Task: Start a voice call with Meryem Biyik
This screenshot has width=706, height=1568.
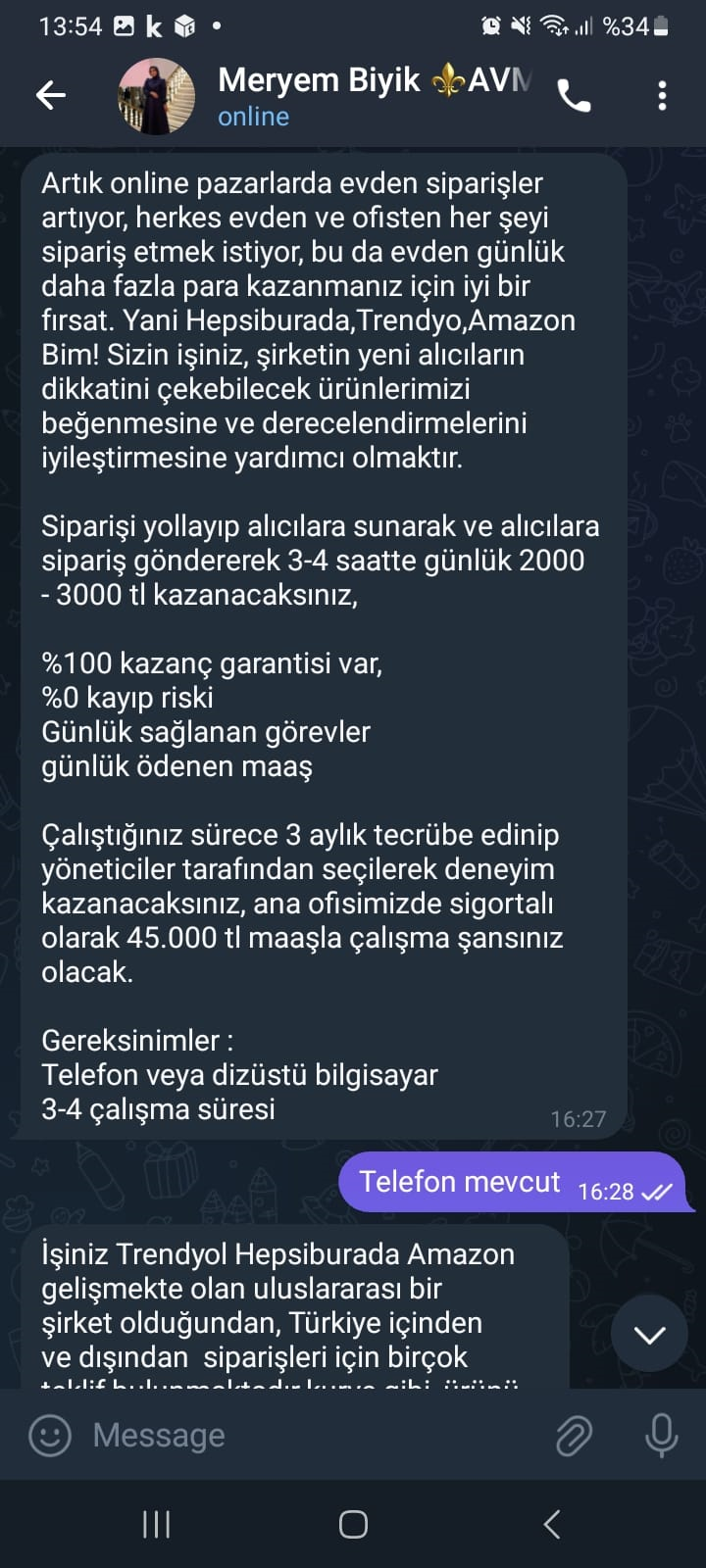Action: [x=574, y=95]
